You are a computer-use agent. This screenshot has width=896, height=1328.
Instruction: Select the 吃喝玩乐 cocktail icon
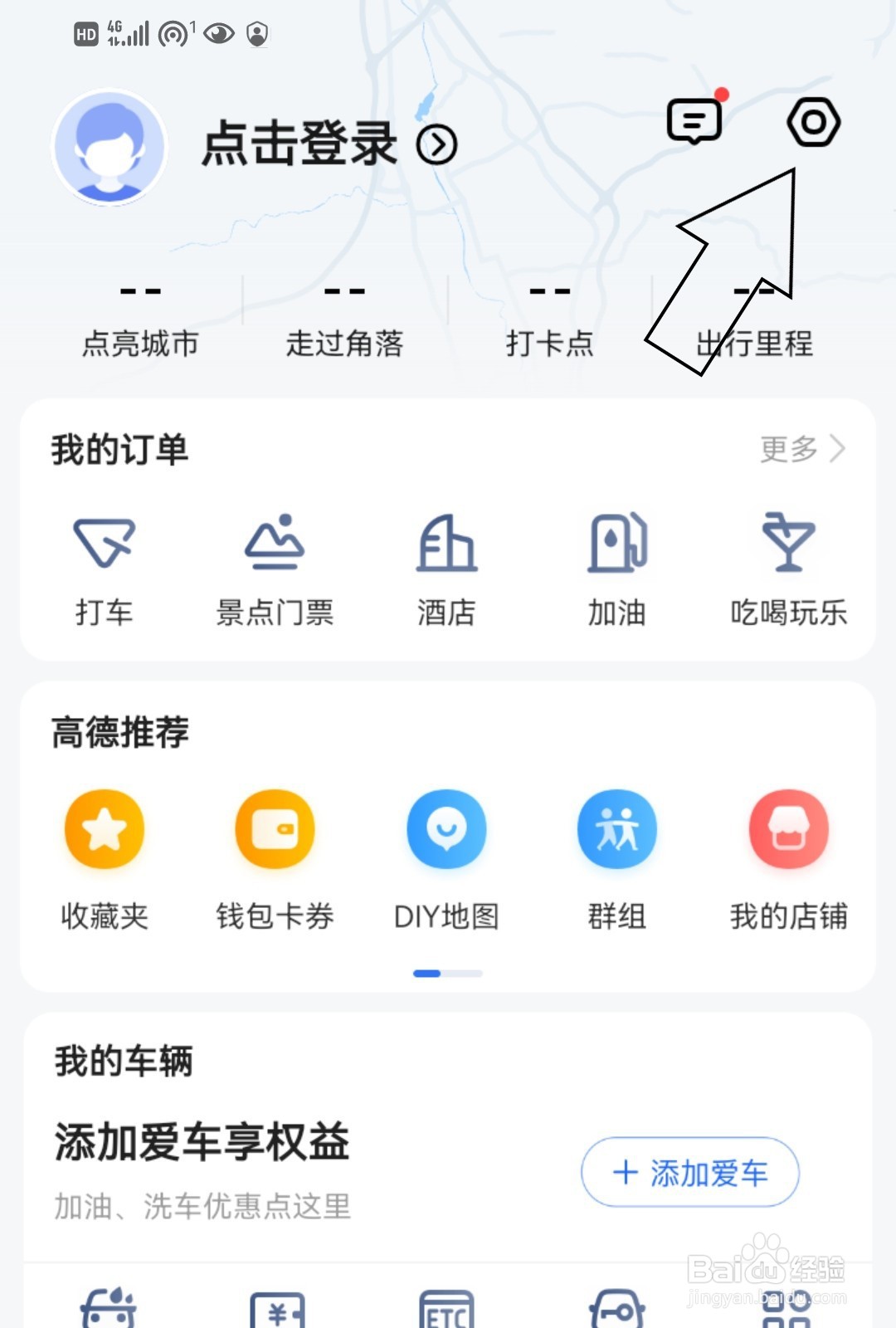(787, 544)
